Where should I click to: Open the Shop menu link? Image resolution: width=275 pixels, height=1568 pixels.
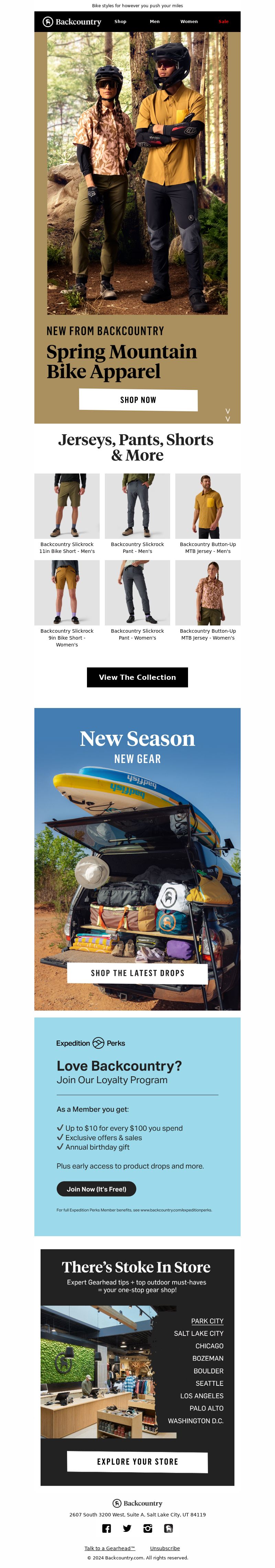120,21
